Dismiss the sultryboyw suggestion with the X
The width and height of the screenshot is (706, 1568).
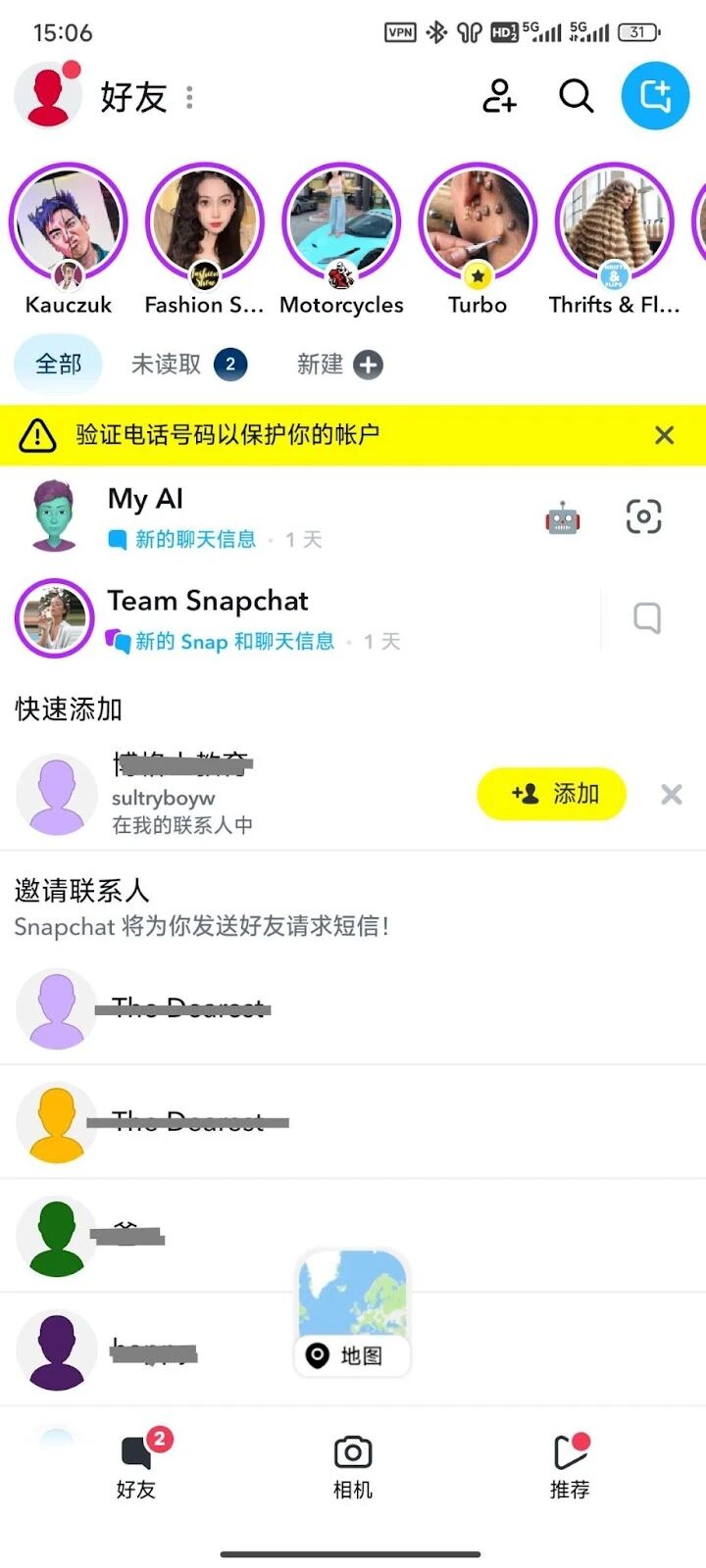[671, 794]
